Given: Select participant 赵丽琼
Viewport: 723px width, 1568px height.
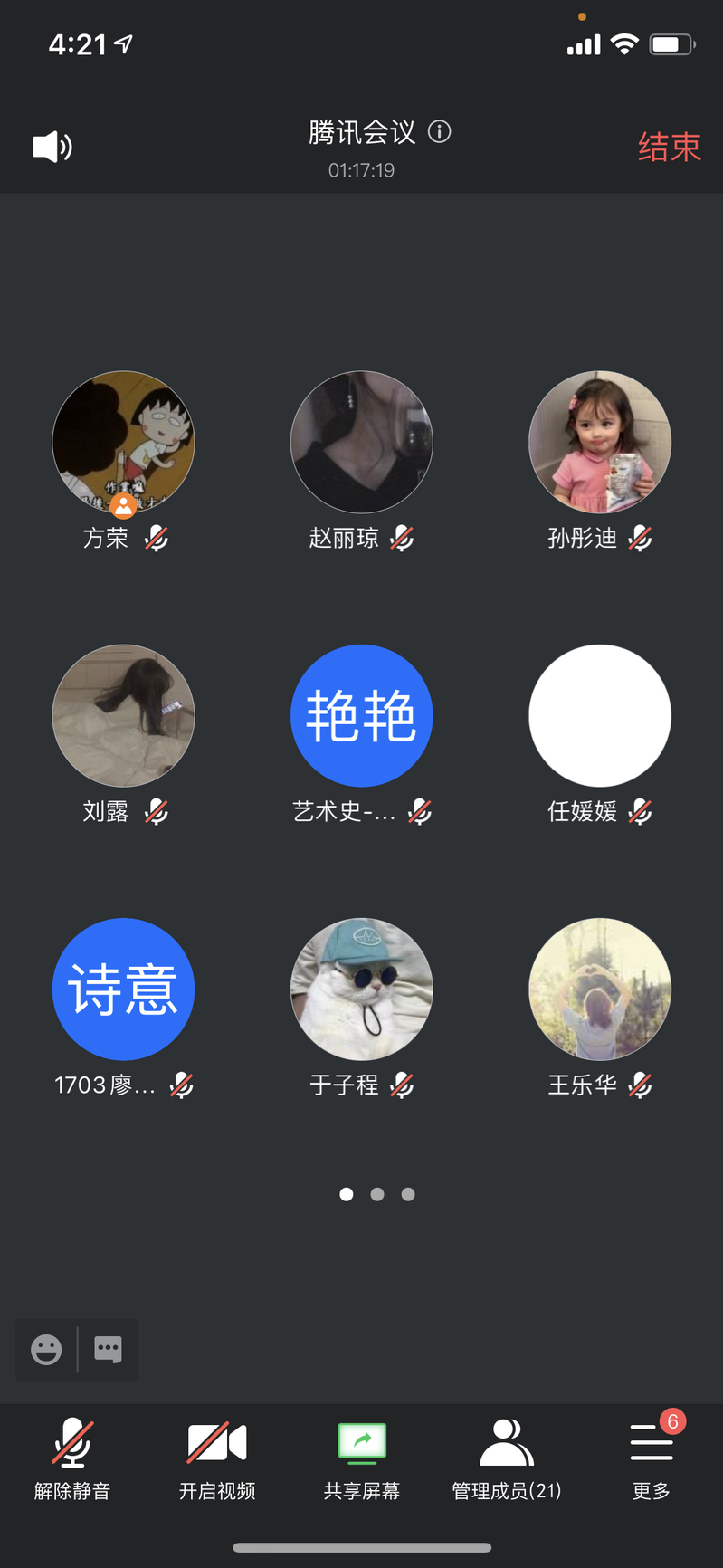Looking at the screenshot, I should 361,443.
